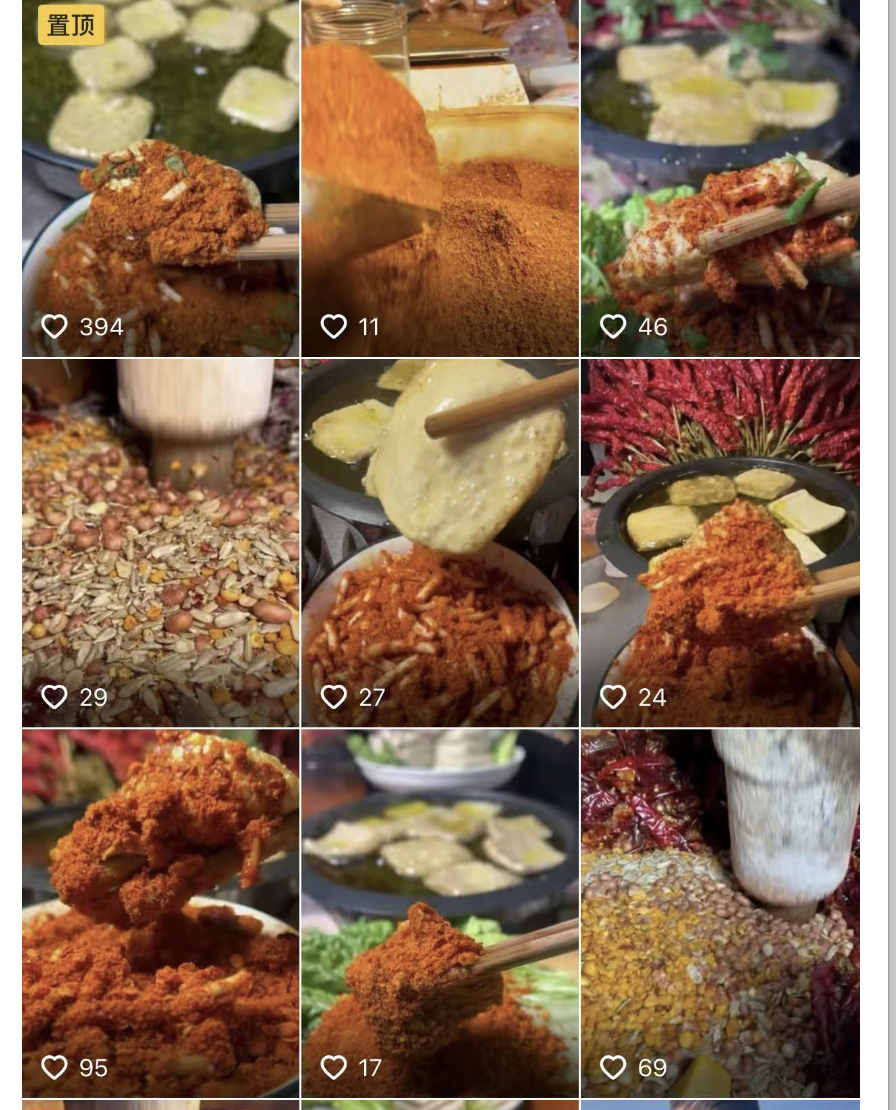Click the 置顶 pinned badge

point(70,25)
